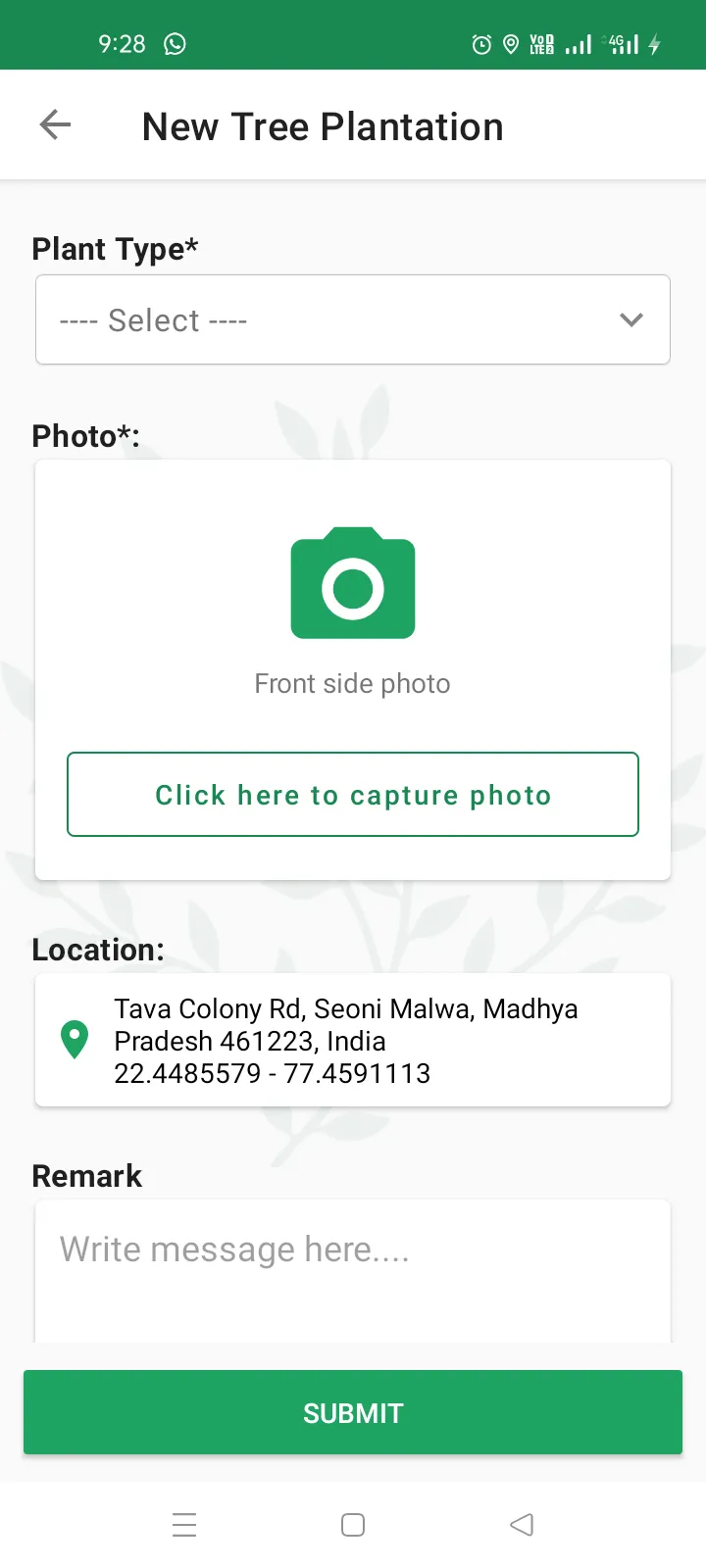Tap the GPS location icon in status bar

pos(510,44)
